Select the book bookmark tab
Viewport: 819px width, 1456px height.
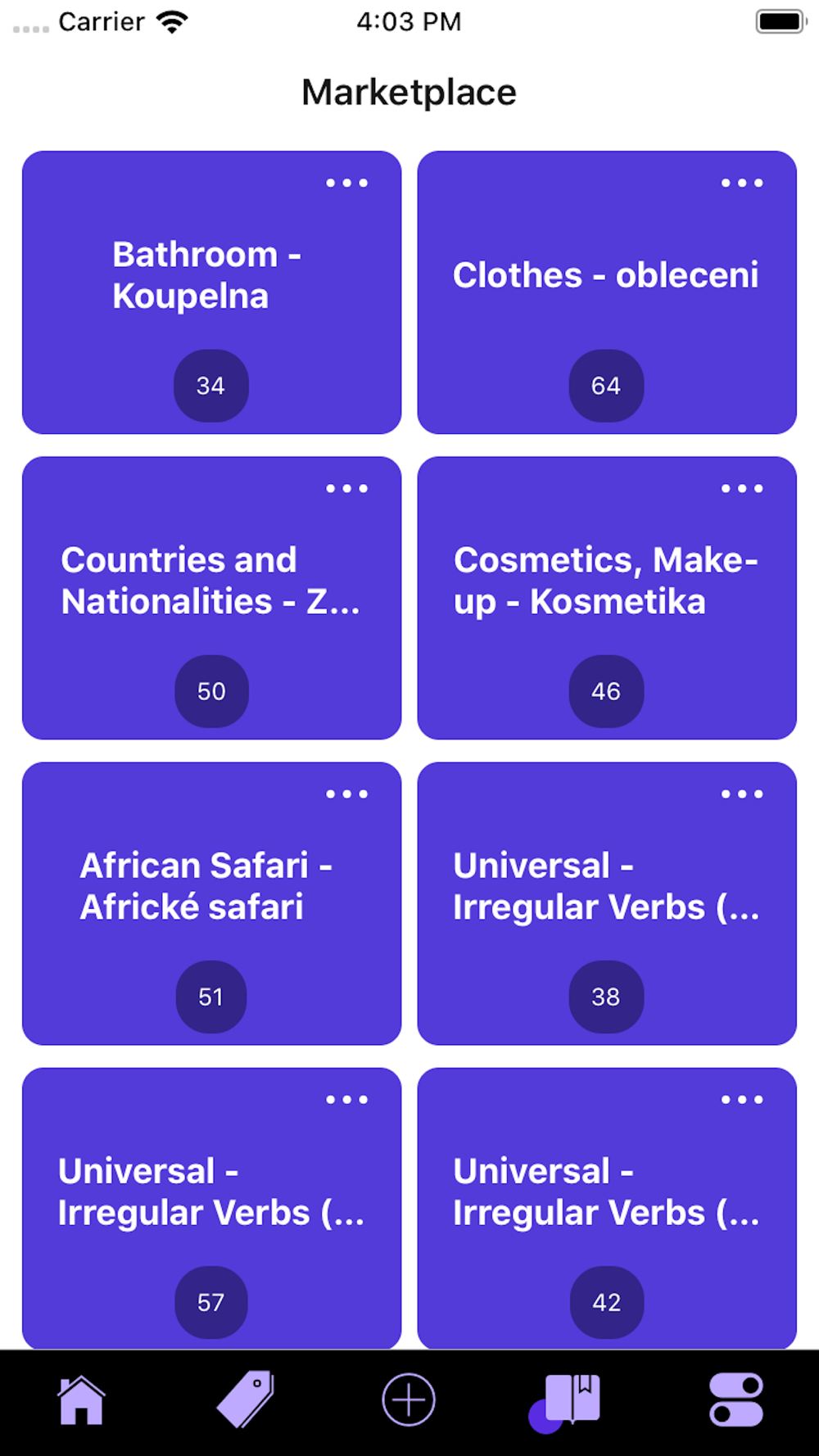tap(571, 1400)
